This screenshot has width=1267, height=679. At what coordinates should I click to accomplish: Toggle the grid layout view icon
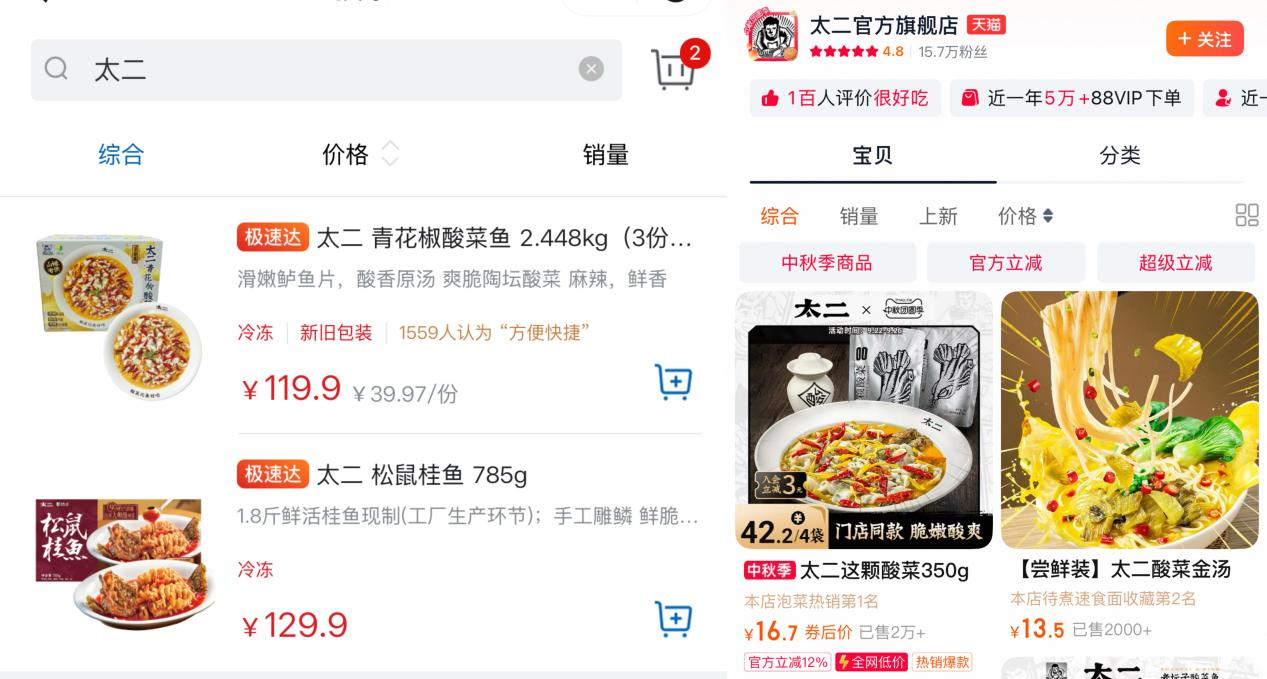pyautogui.click(x=1247, y=216)
